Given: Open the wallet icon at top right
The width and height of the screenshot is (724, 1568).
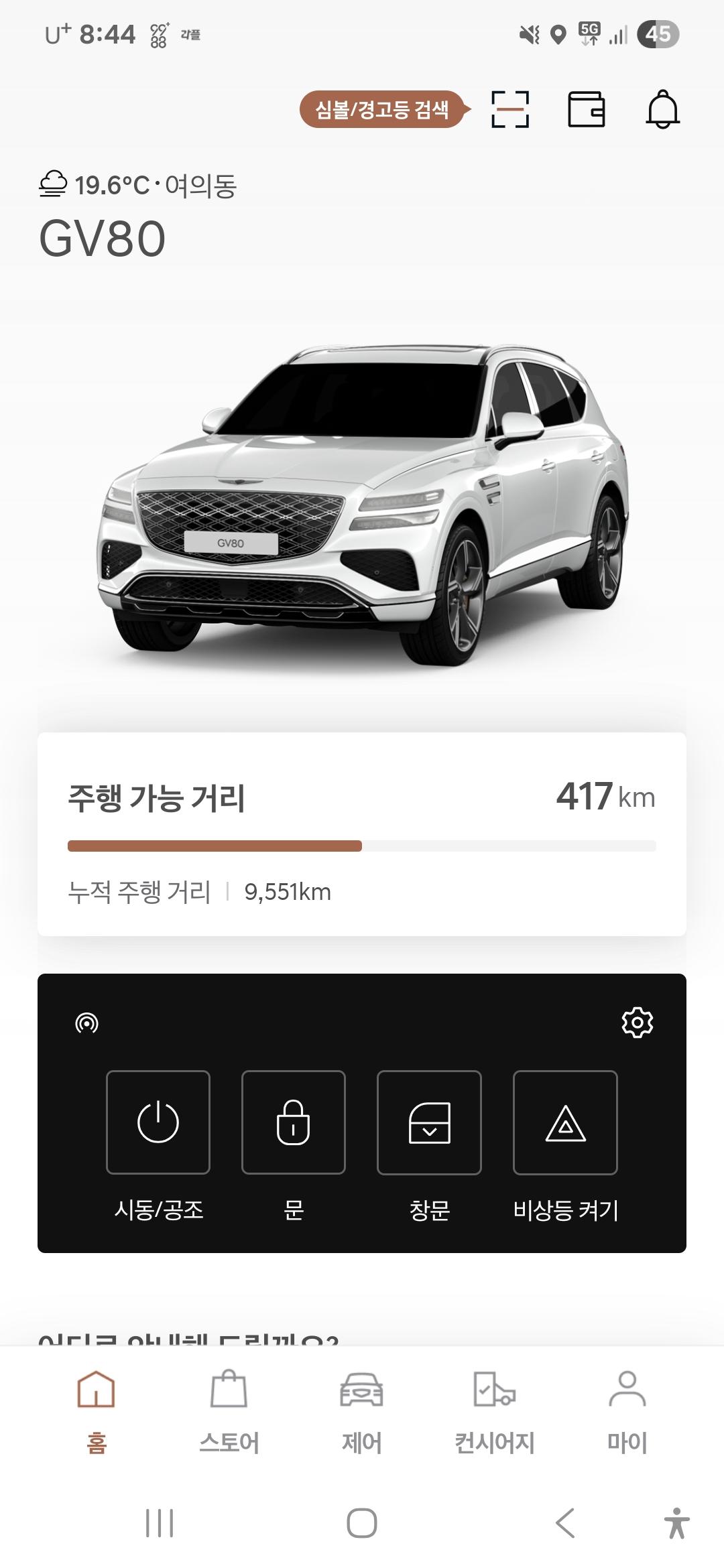Looking at the screenshot, I should (x=588, y=109).
